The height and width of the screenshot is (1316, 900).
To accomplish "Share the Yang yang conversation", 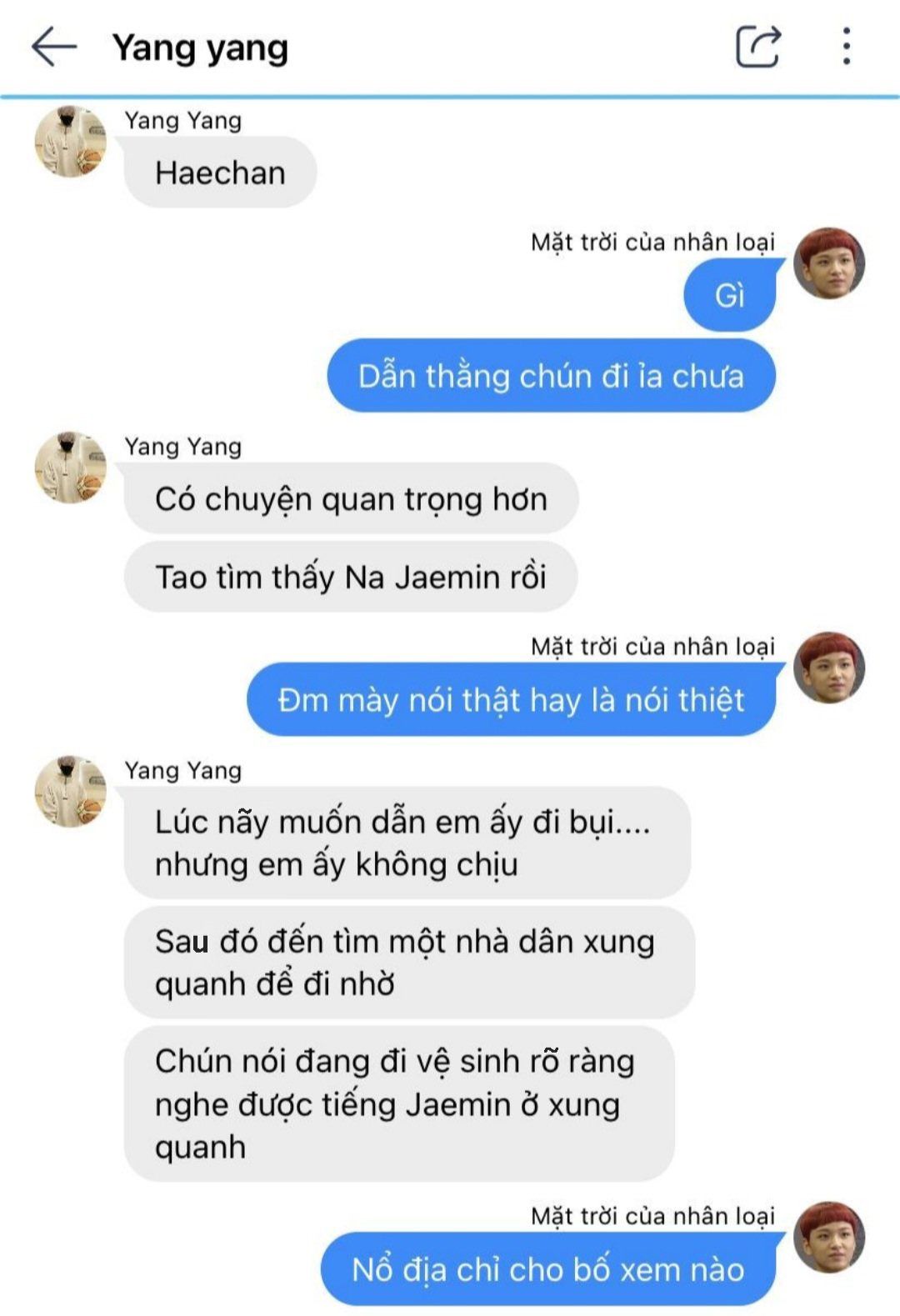I will [757, 47].
